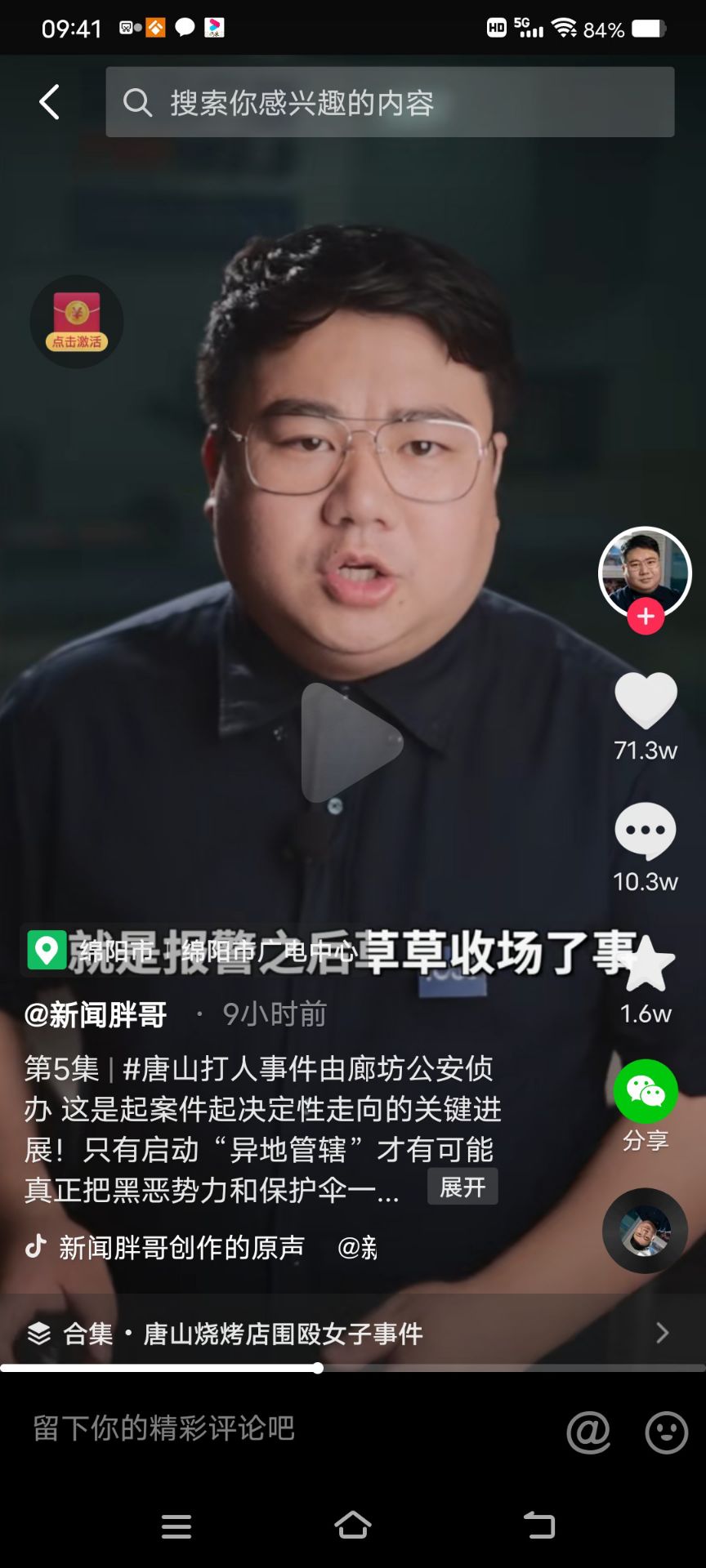The height and width of the screenshot is (1568, 706).
Task: Resume video with the play button
Action: (352, 742)
